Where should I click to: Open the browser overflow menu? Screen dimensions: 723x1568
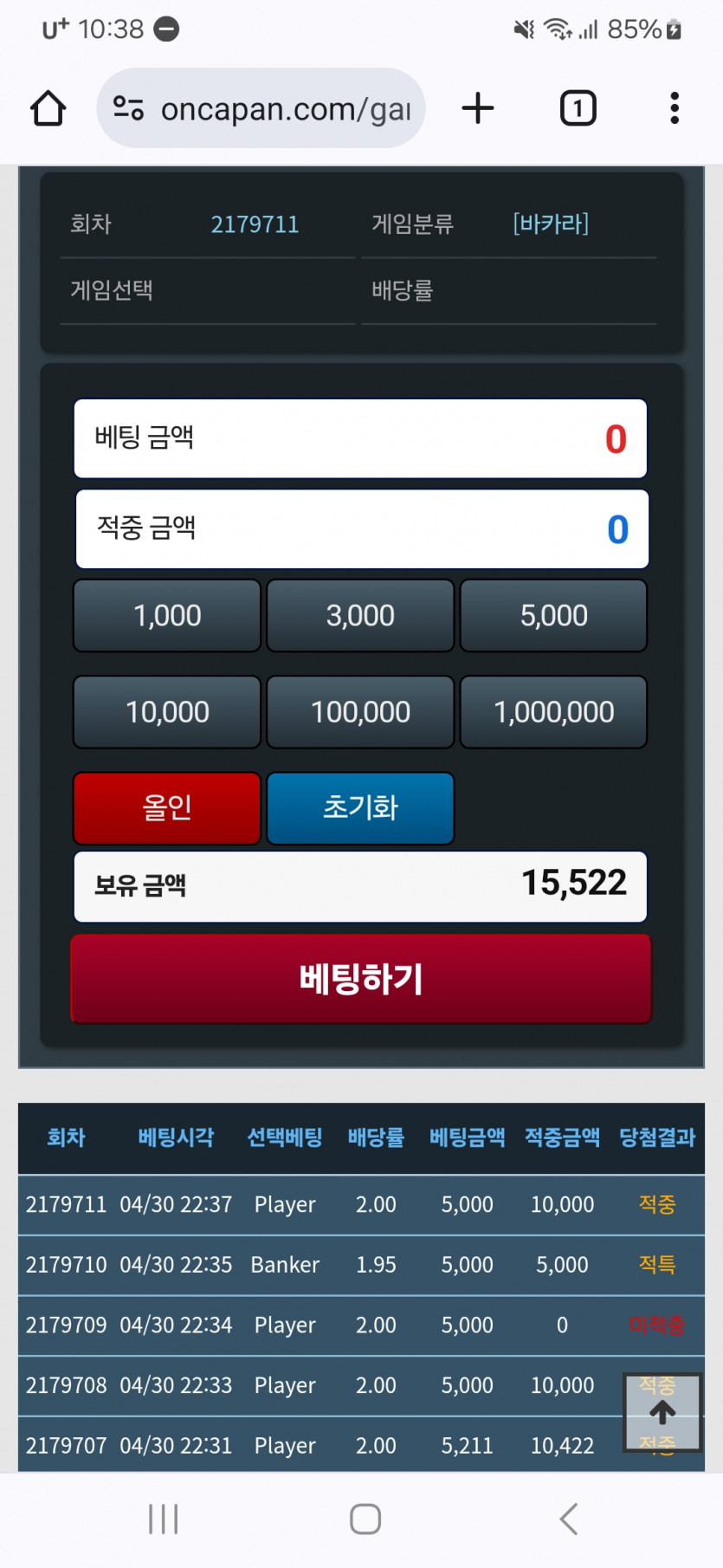coord(675,108)
